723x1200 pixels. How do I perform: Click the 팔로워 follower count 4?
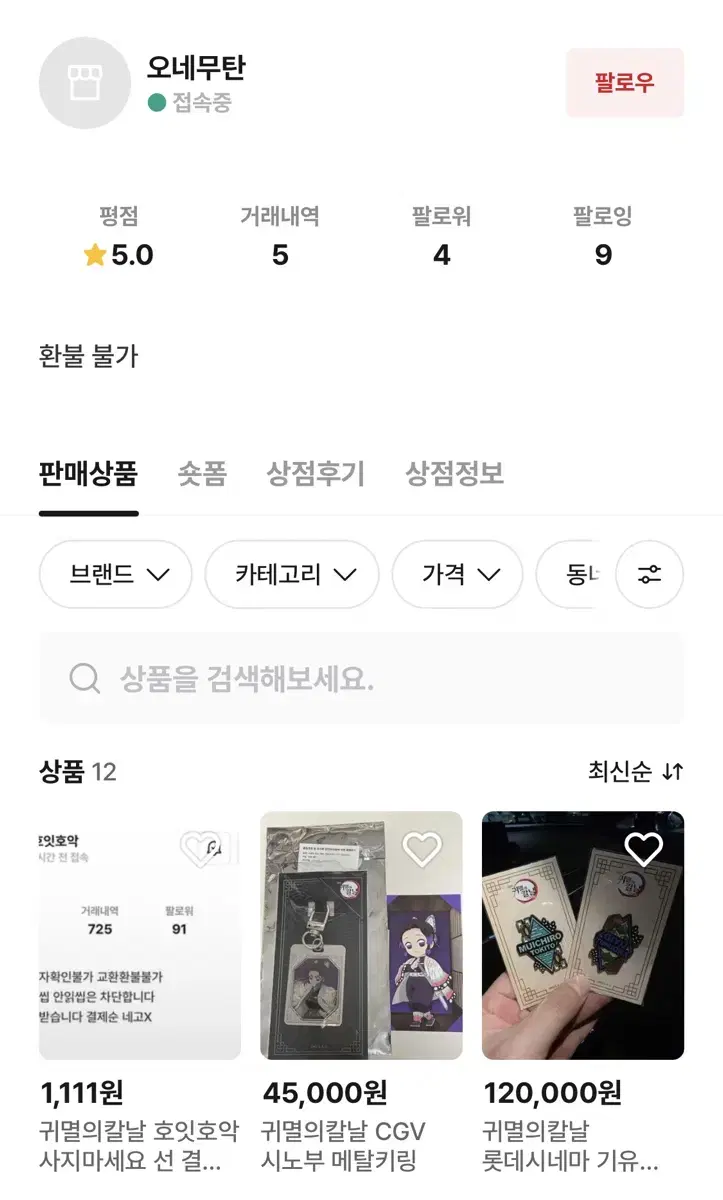tap(442, 255)
